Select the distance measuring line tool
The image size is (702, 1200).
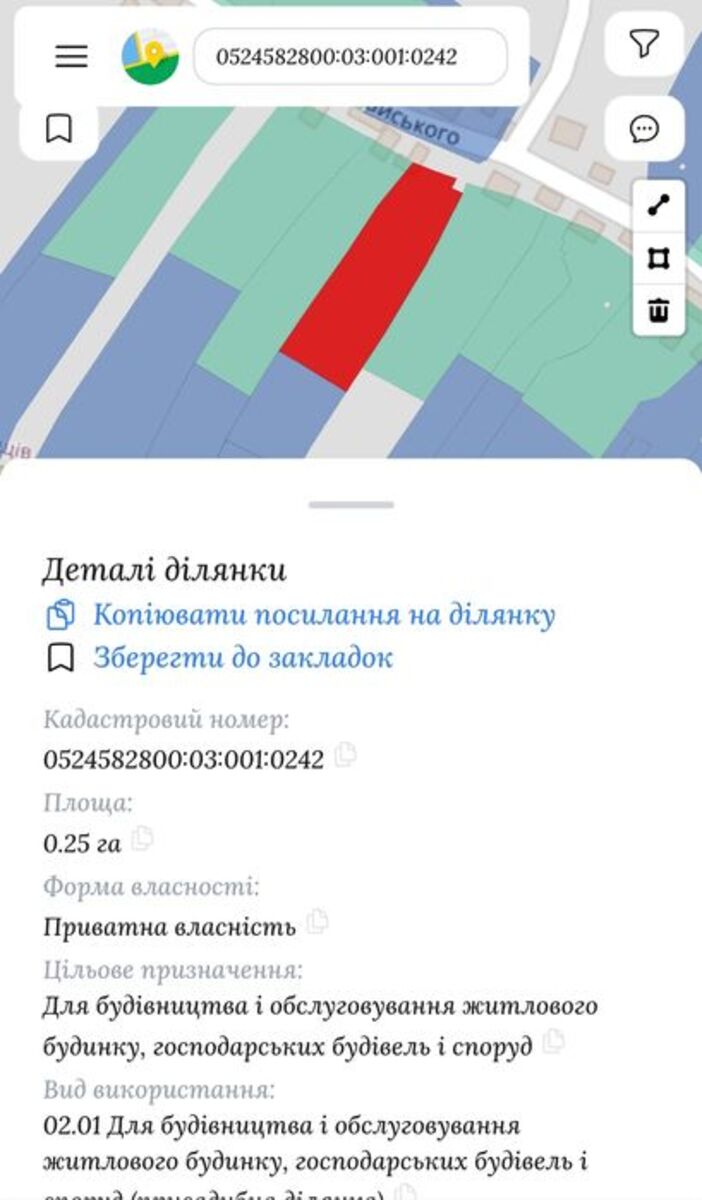coord(658,206)
